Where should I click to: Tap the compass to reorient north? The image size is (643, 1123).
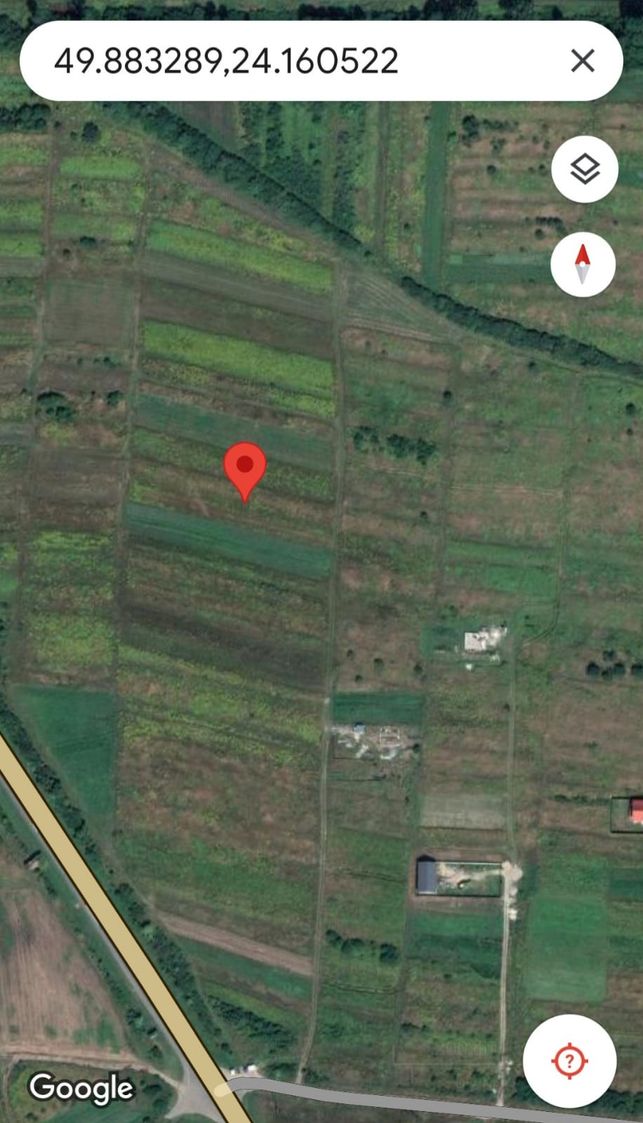click(x=583, y=264)
